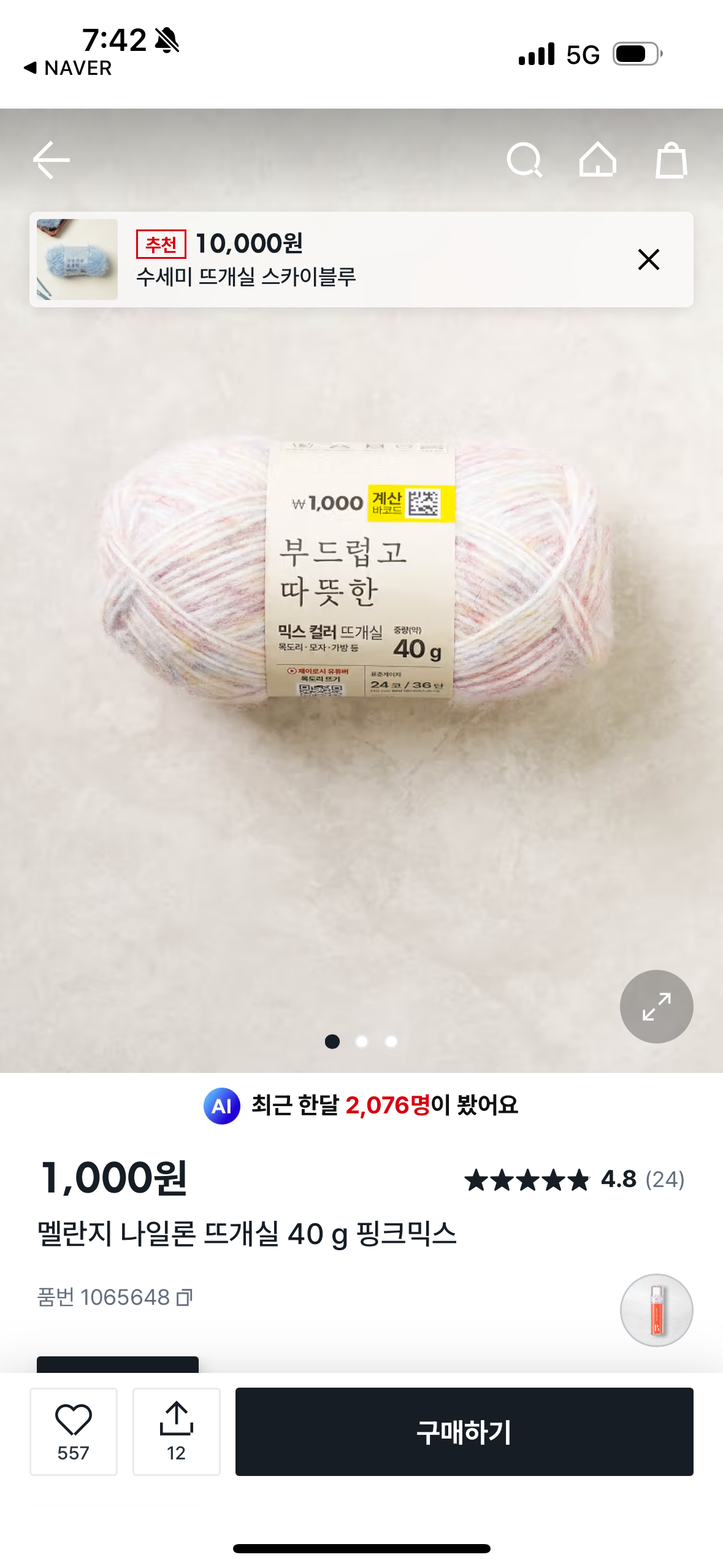Screen dimensions: 723x1568
Task: Add this yarn to wishlist with heart
Action: click(74, 1431)
